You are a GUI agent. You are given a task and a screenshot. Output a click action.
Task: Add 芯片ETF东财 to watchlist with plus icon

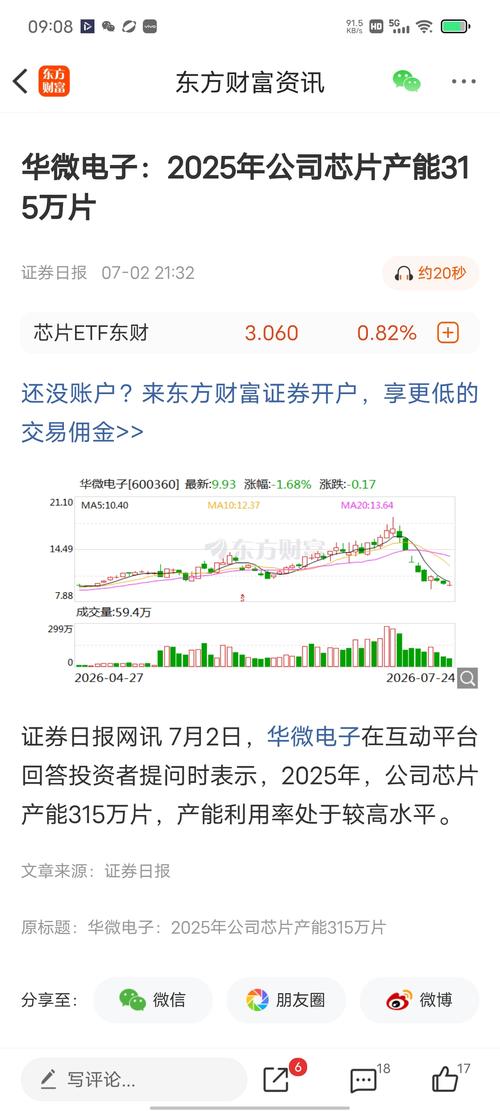tap(448, 333)
